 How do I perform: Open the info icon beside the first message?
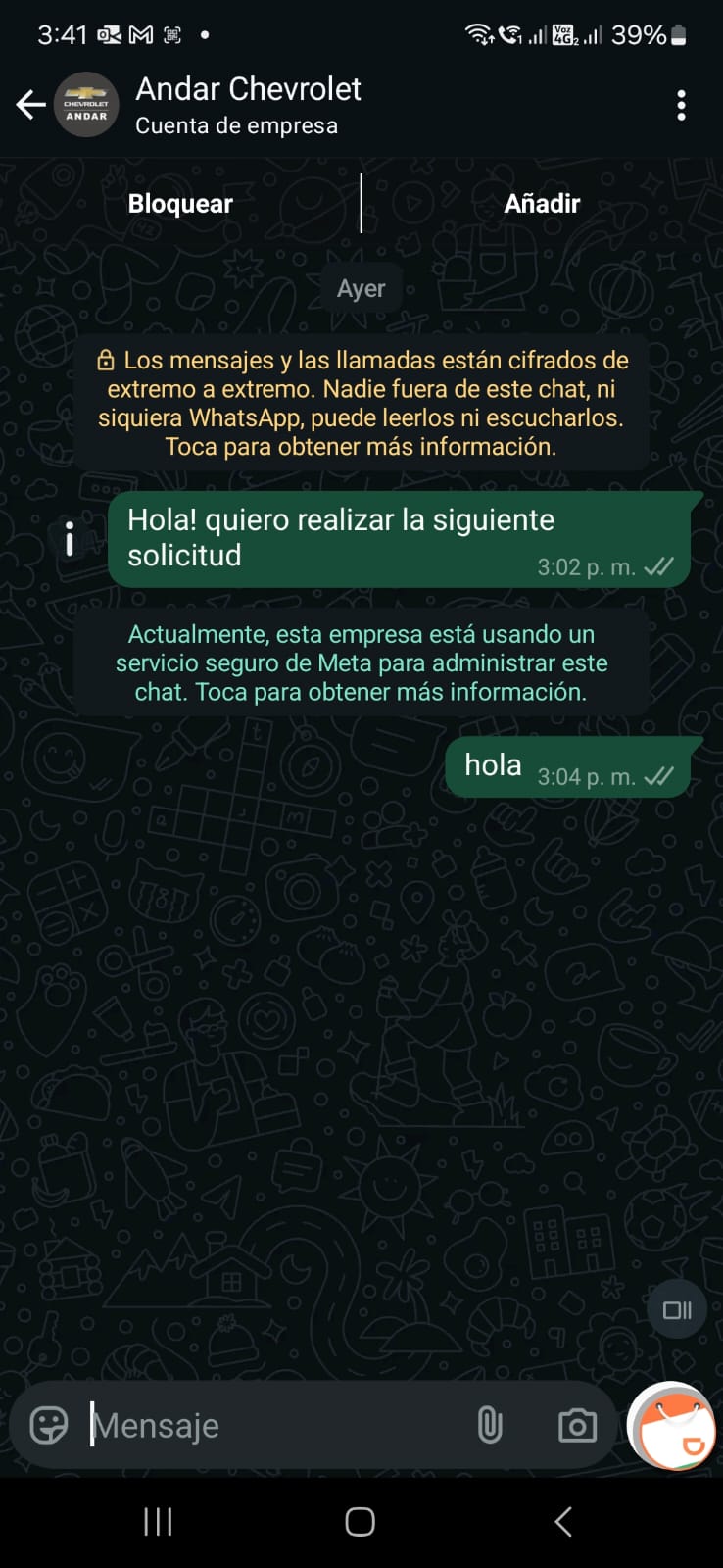point(70,539)
